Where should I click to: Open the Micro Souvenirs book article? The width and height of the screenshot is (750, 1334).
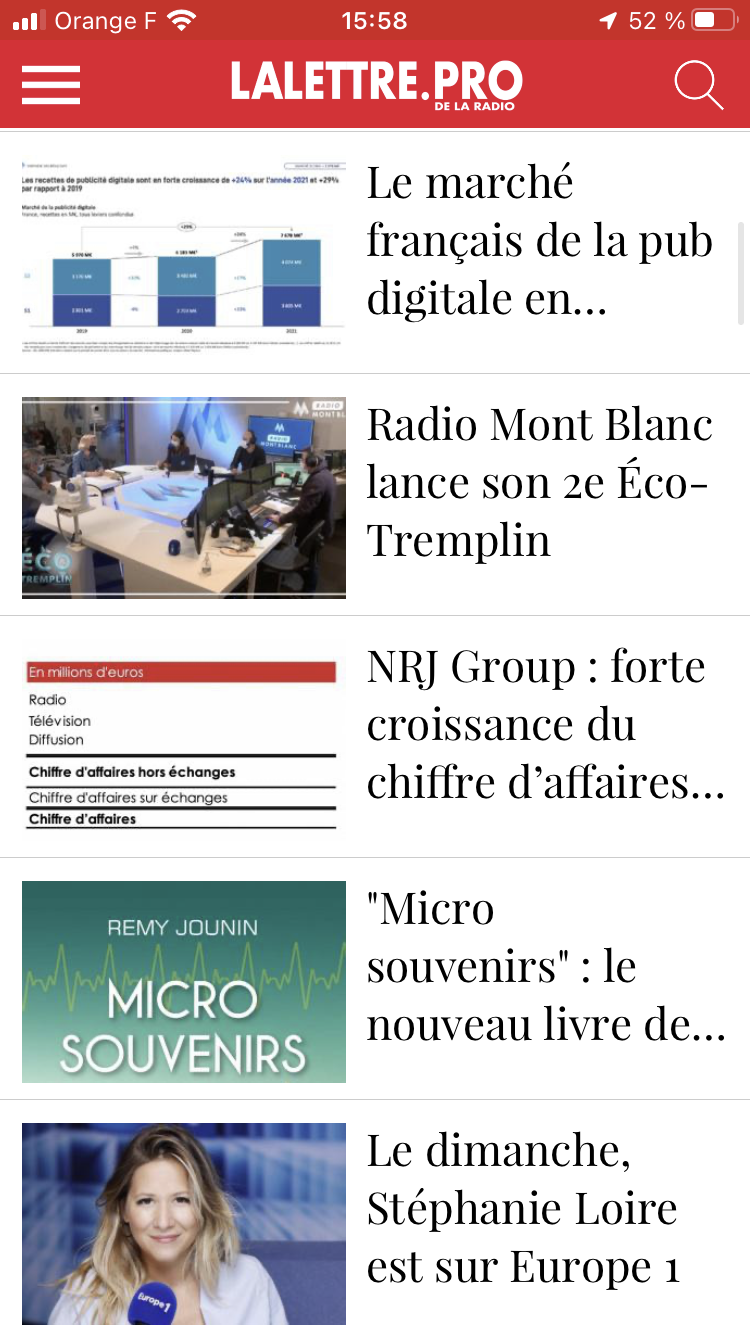540,966
